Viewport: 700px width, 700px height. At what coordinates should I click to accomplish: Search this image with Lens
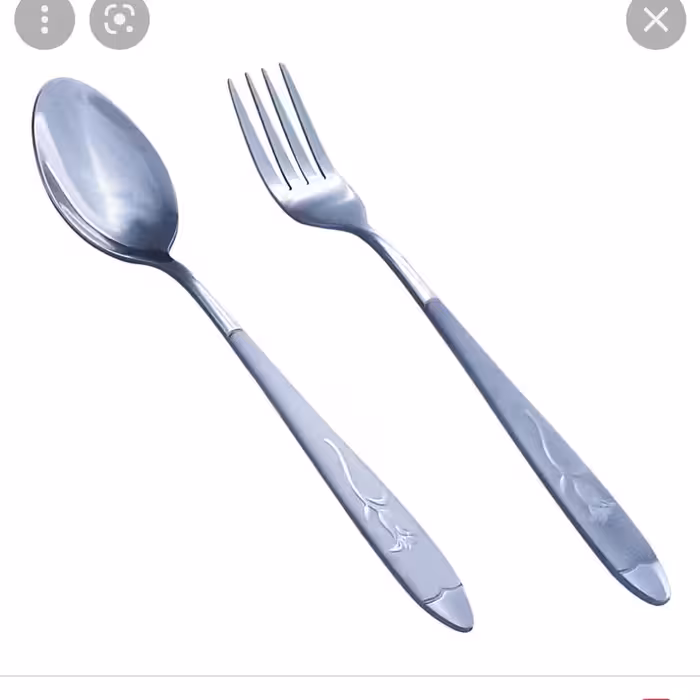(119, 19)
